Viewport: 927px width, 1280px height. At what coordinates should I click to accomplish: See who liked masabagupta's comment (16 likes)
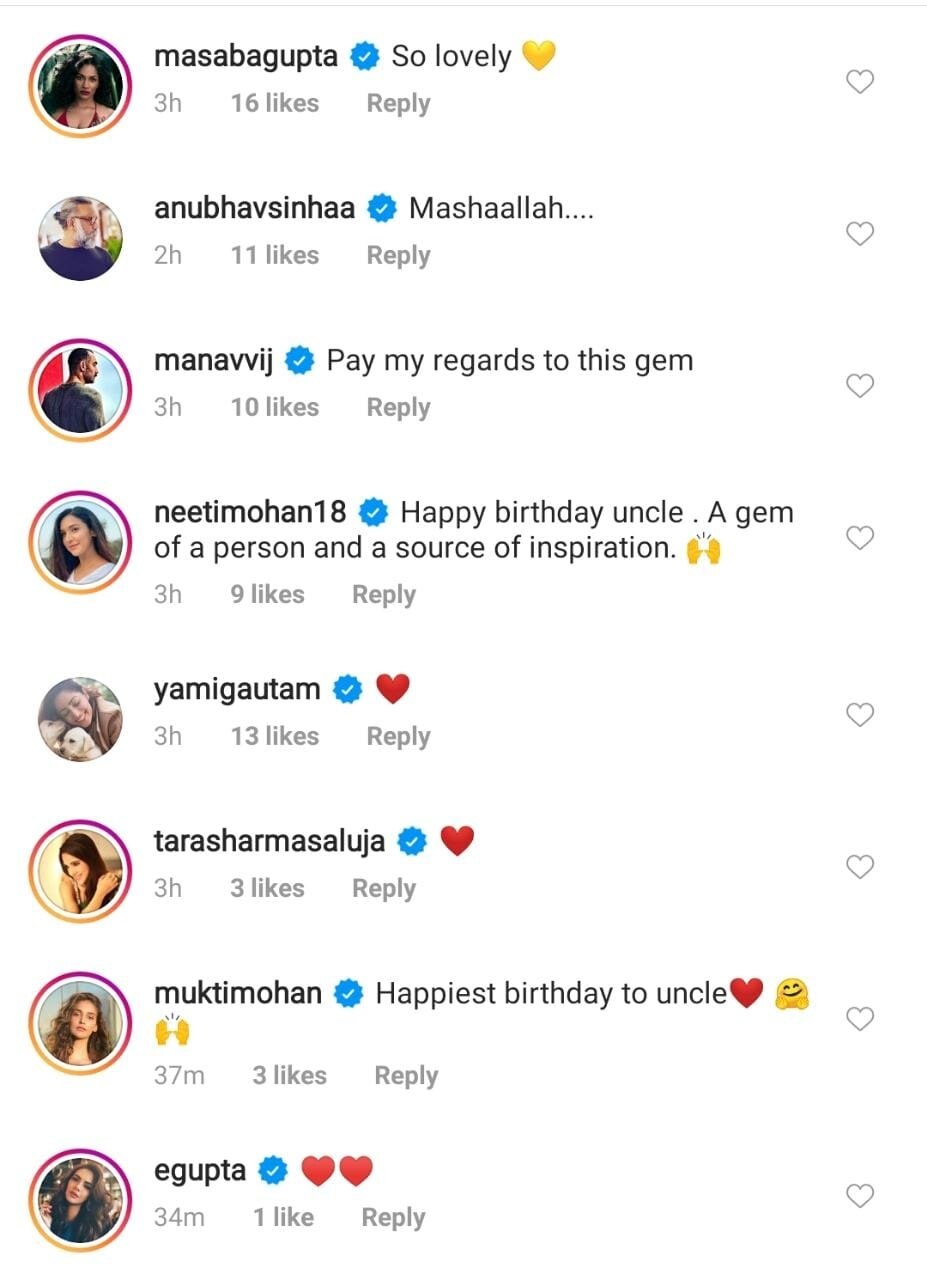point(274,104)
